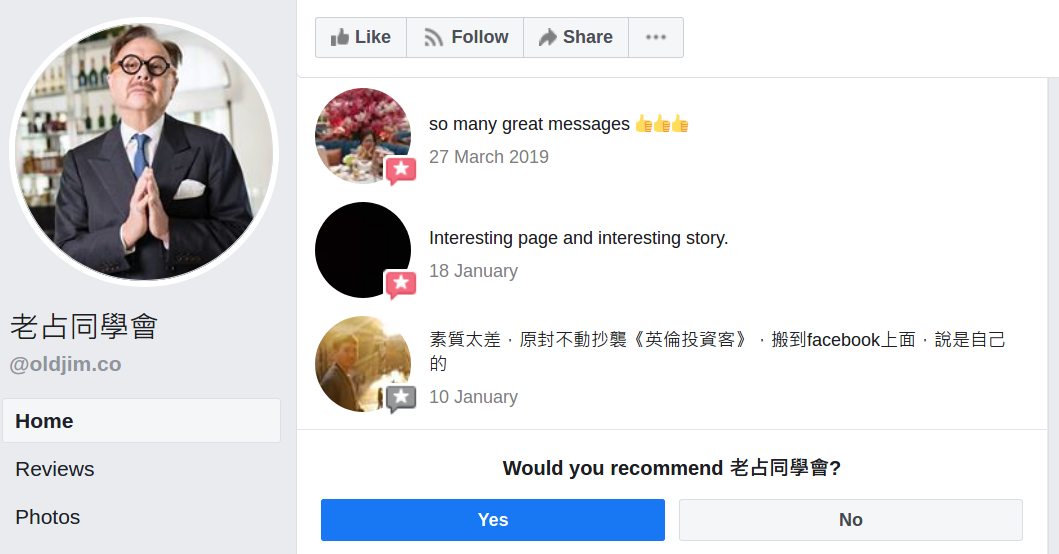Choose No for recommending this page
Image resolution: width=1059 pixels, height=554 pixels.
(851, 520)
